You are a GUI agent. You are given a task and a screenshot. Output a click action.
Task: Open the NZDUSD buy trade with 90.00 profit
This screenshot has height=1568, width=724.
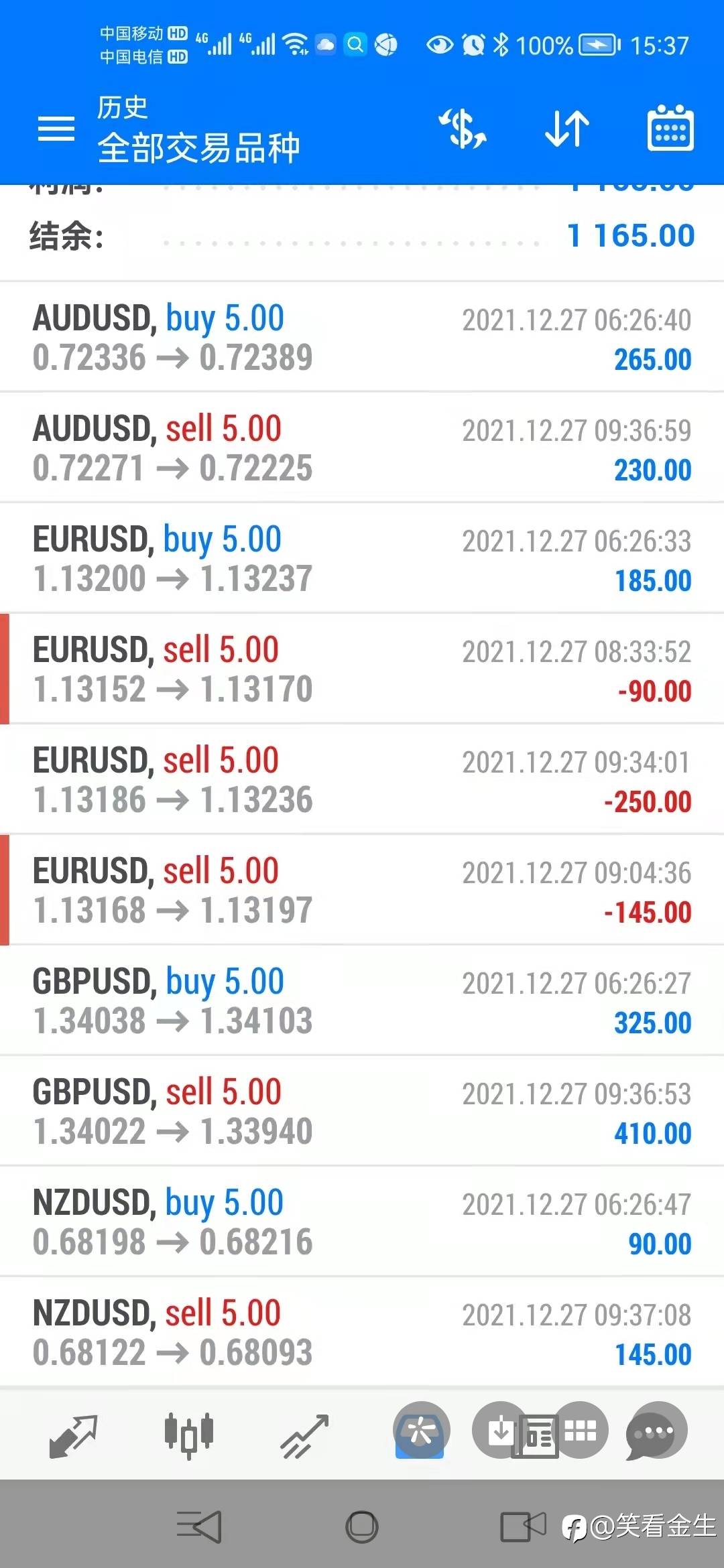click(x=362, y=1222)
